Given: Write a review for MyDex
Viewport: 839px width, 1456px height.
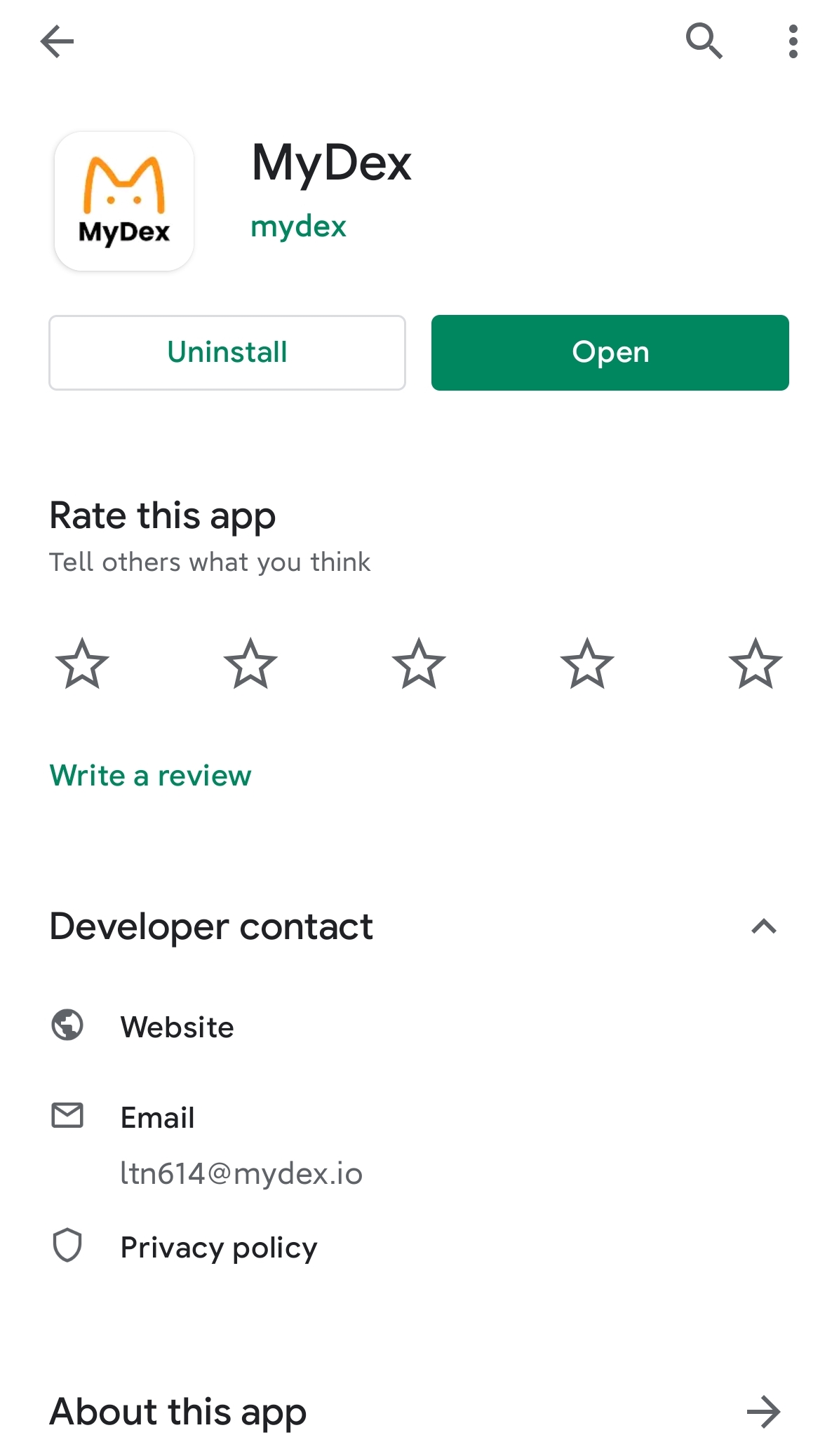Looking at the screenshot, I should click(150, 776).
